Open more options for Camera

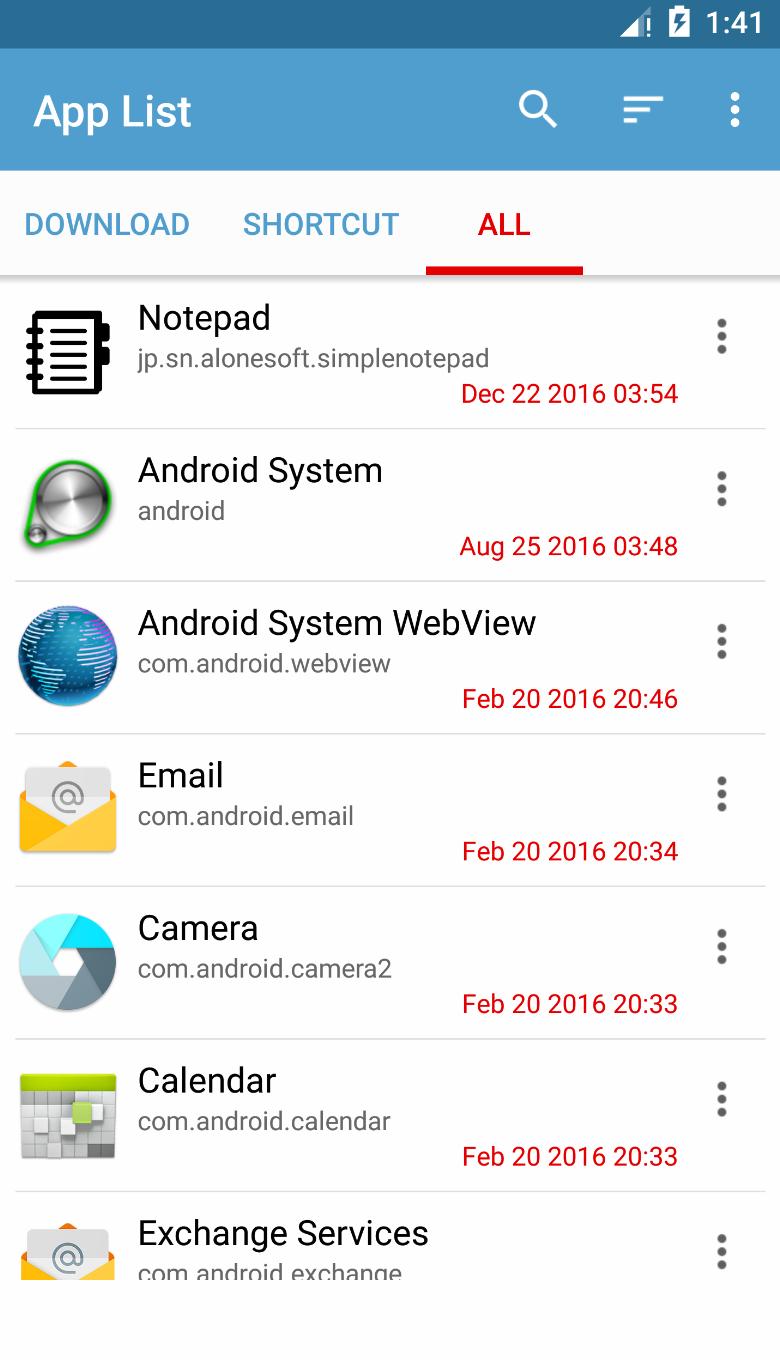coord(721,947)
